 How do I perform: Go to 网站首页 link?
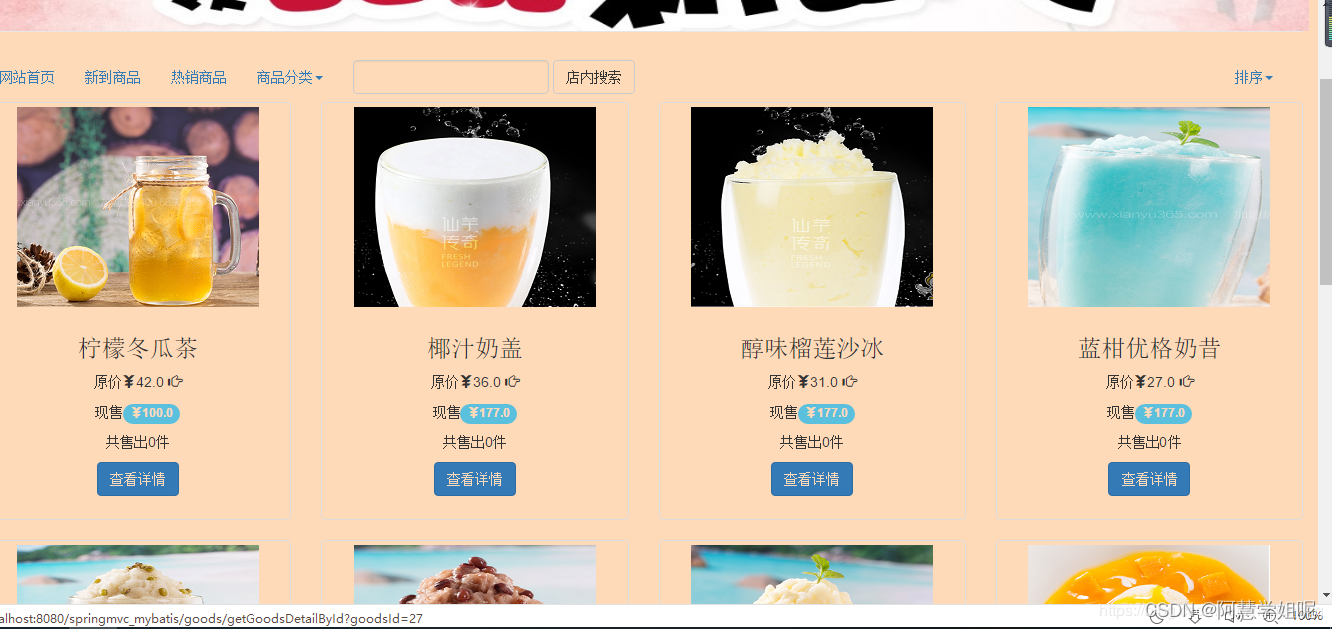pyautogui.click(x=27, y=77)
